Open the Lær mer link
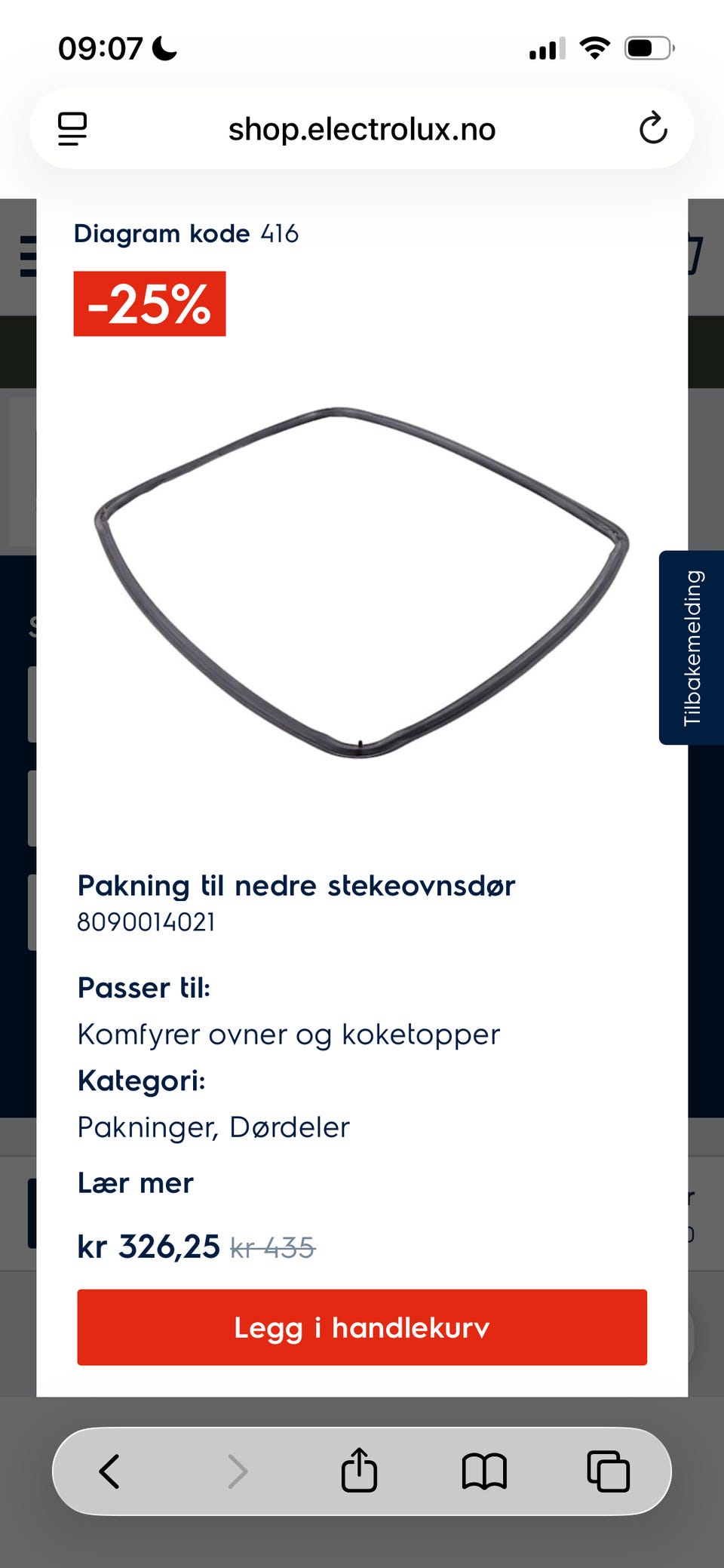 click(x=134, y=1183)
